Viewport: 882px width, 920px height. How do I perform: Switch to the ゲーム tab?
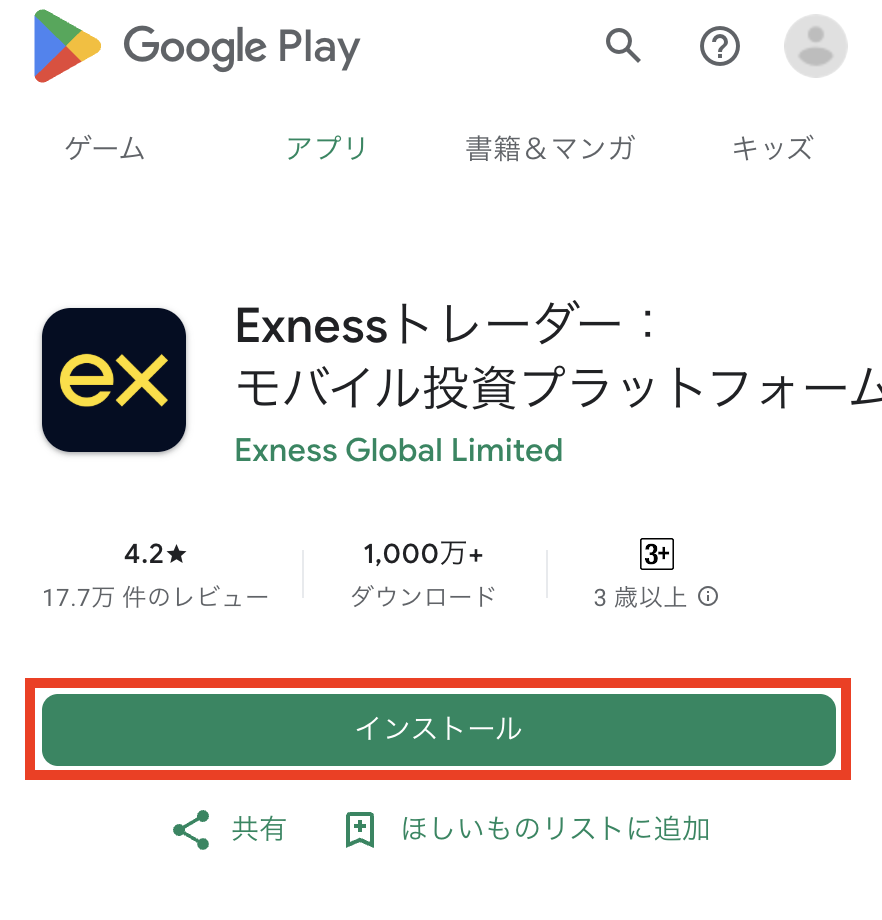tap(103, 148)
